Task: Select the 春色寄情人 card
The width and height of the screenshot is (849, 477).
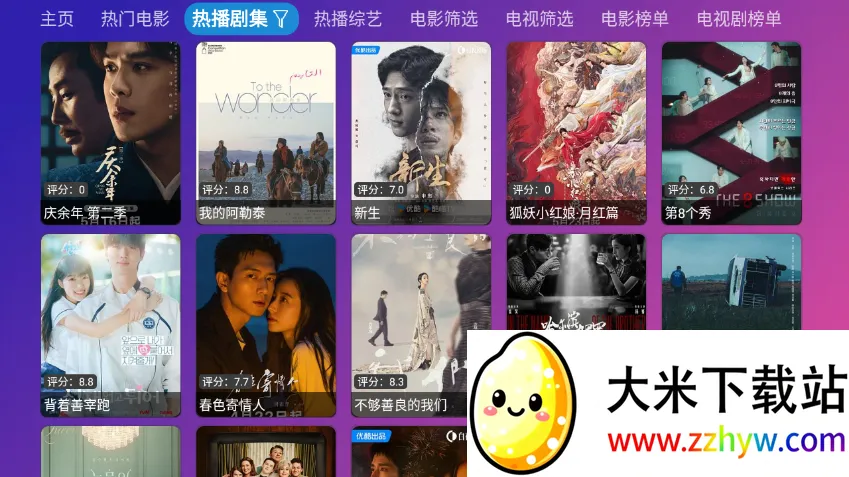Action: [x=266, y=325]
